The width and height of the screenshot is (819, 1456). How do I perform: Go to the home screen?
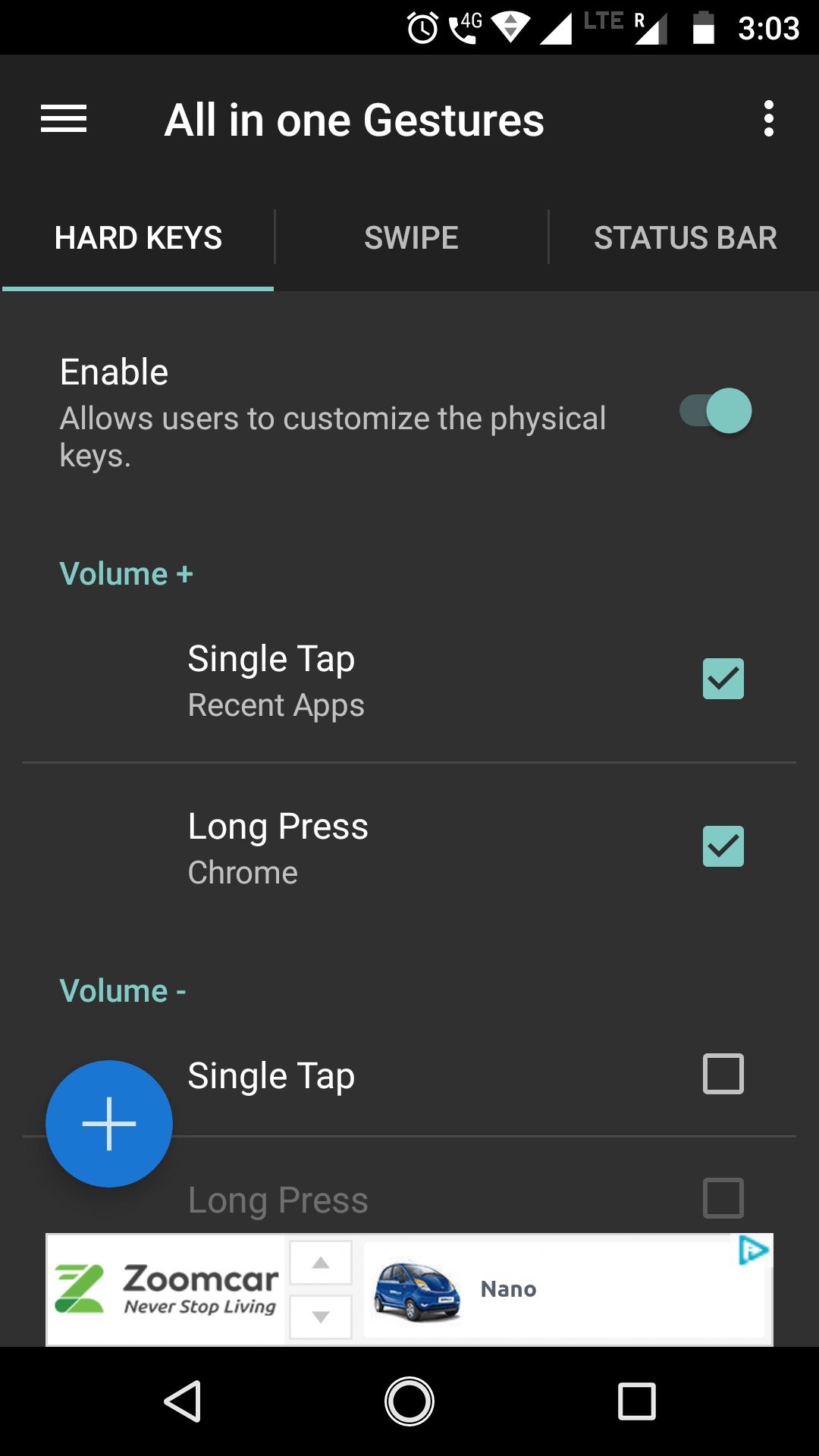click(x=409, y=1401)
